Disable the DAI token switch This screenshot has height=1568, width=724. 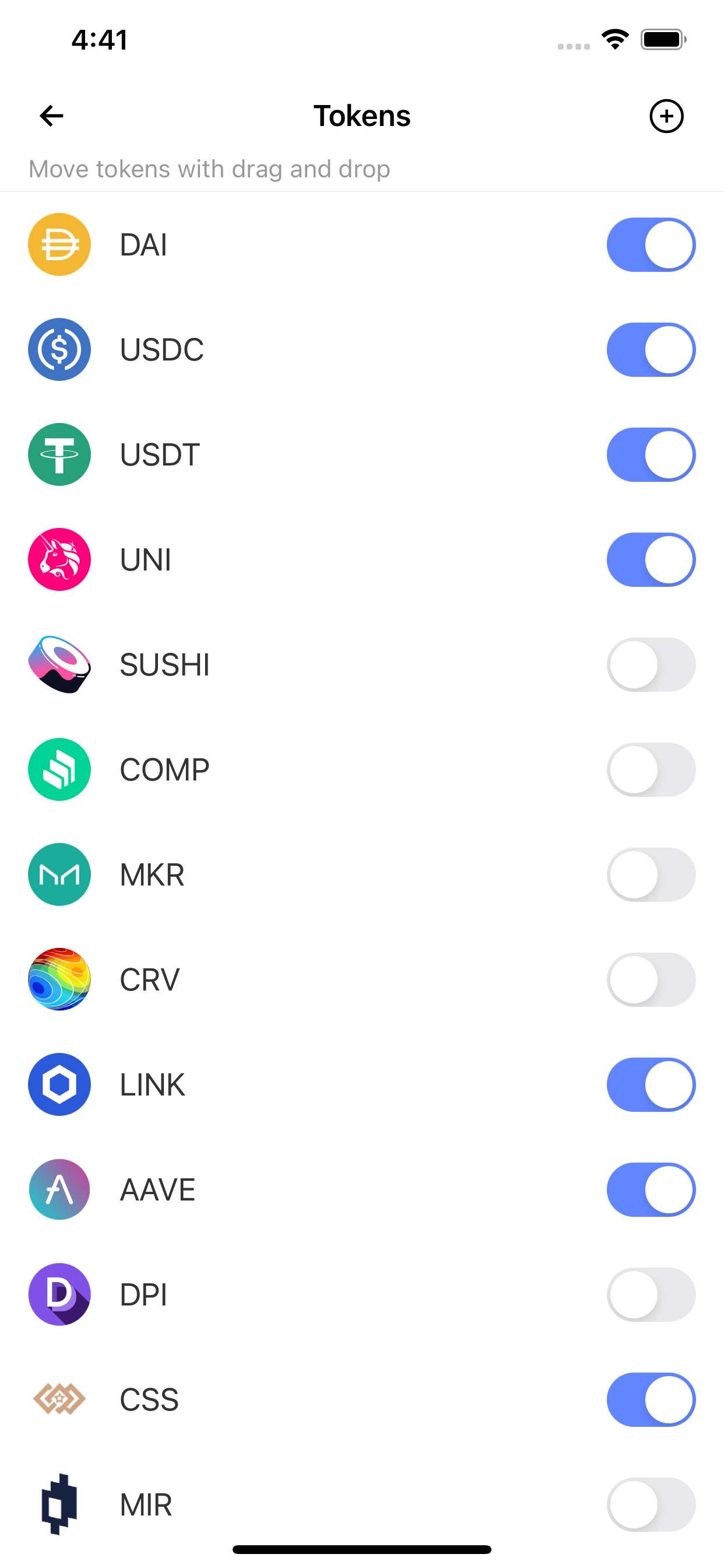(x=651, y=244)
